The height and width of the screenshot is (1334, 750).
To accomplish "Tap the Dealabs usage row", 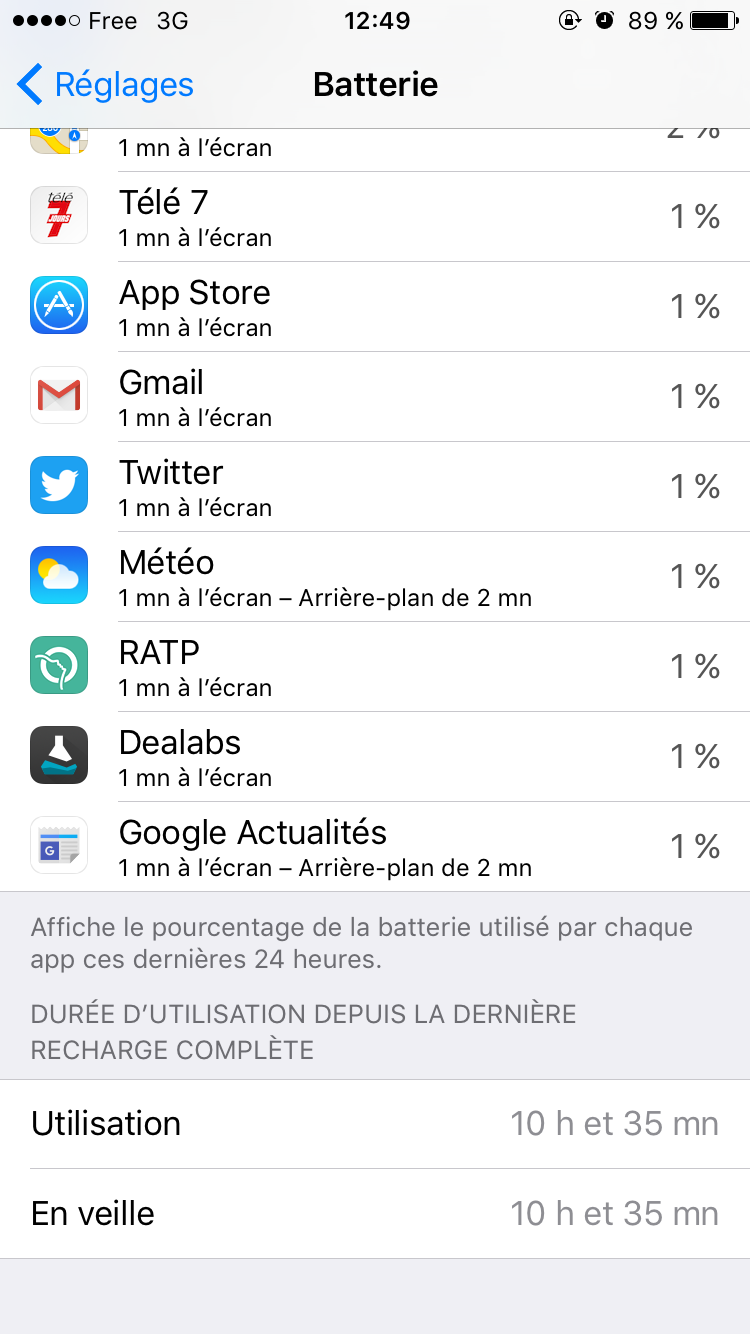I will pos(375,757).
